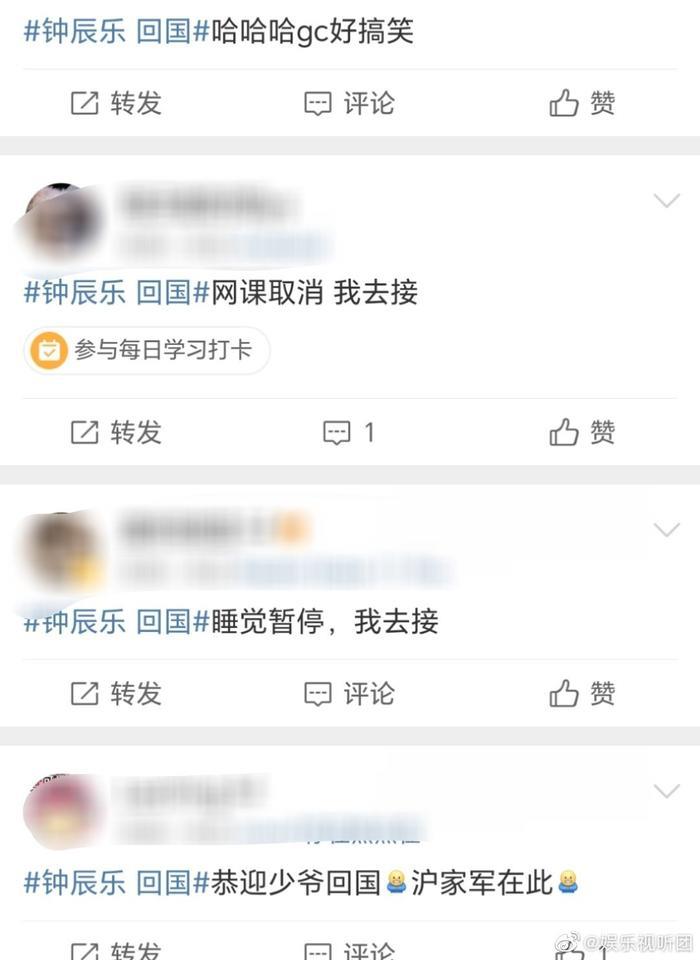Like the 网课取消 我去接 post
Image resolution: width=700 pixels, height=960 pixels.
[x=582, y=432]
